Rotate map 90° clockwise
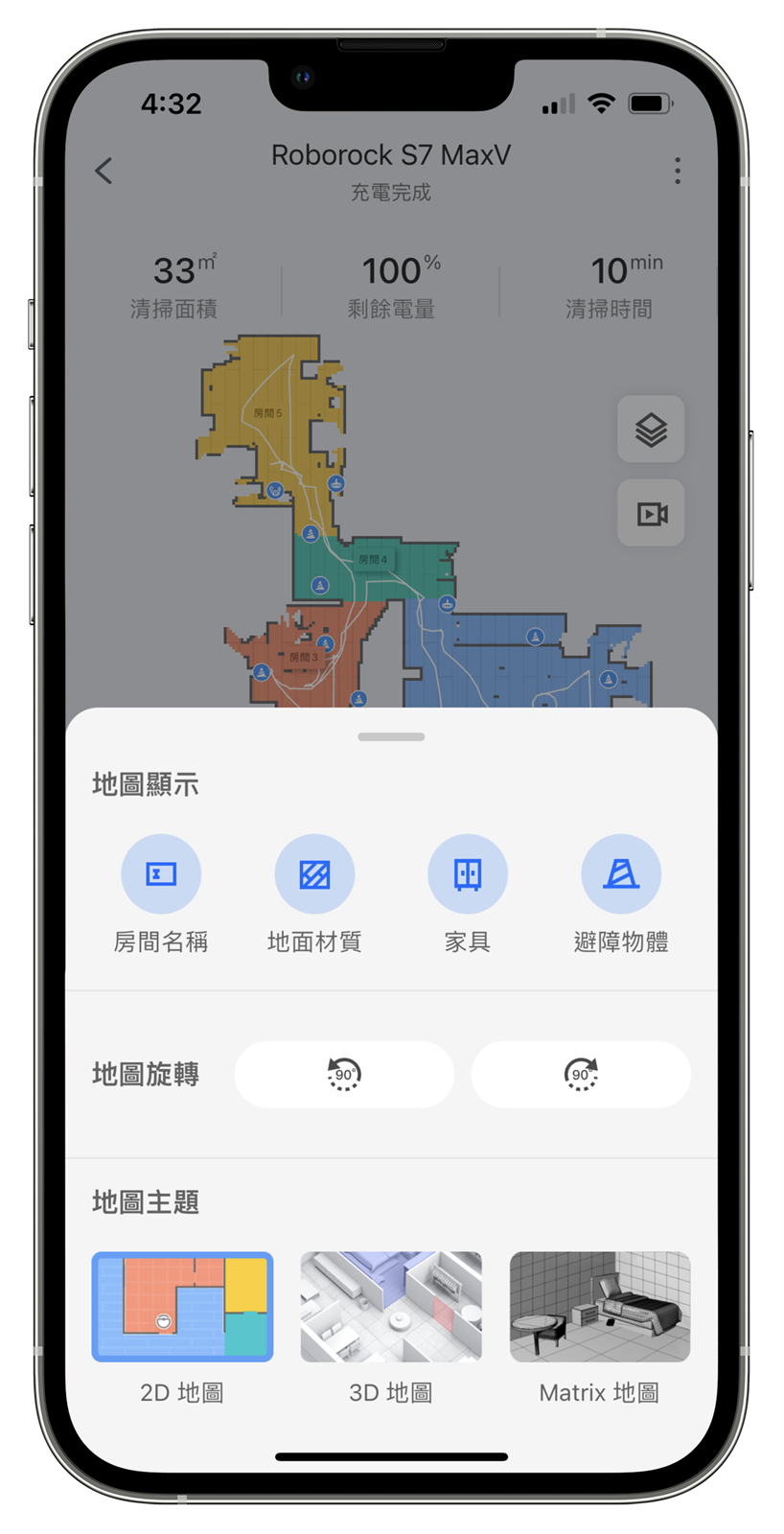 [x=581, y=1075]
